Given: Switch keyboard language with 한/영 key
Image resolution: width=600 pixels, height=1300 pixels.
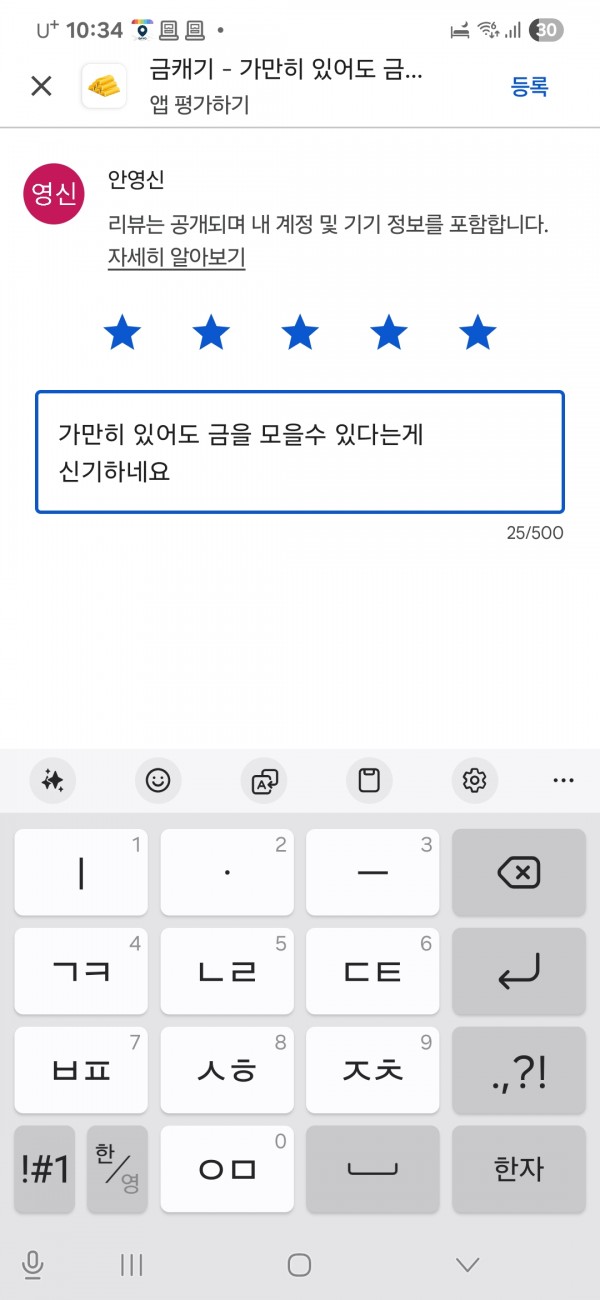Looking at the screenshot, I should coord(117,1169).
